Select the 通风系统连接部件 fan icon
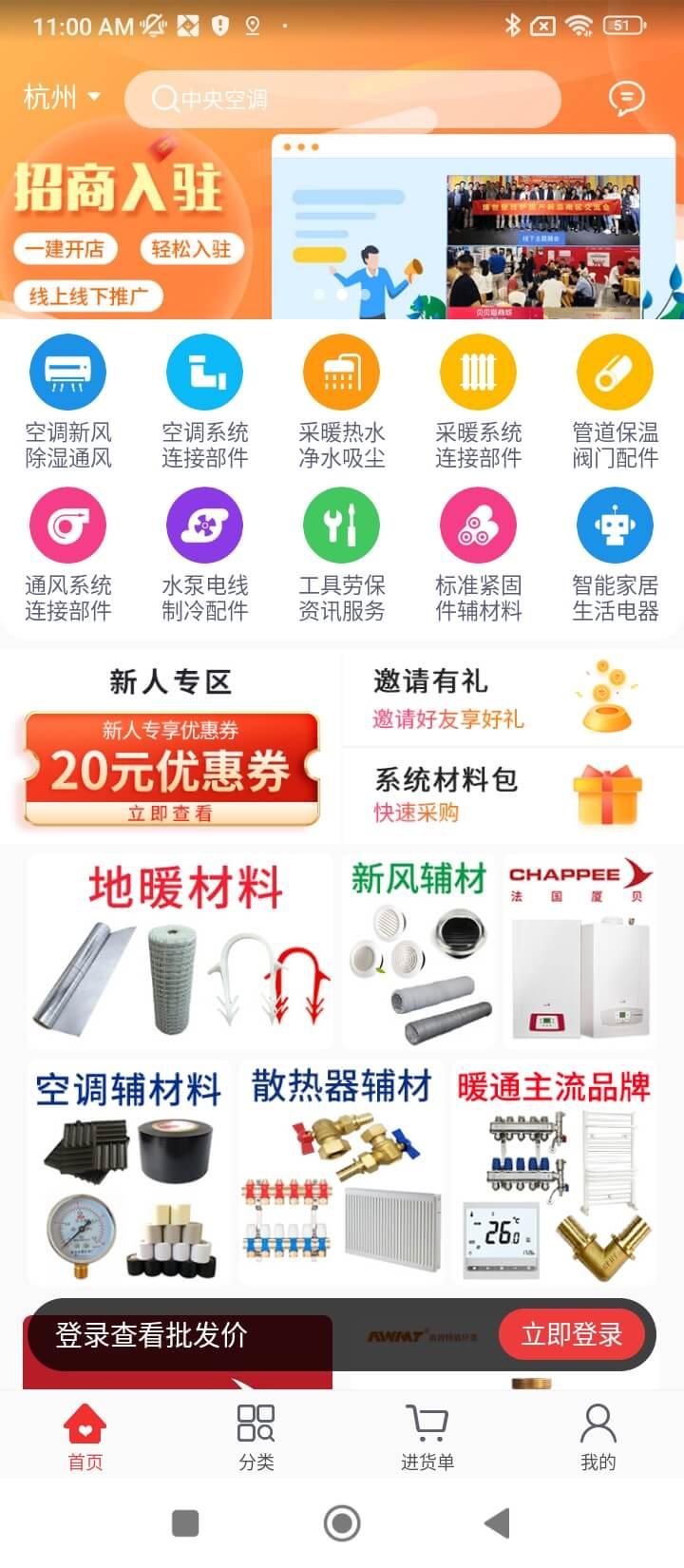This screenshot has height=1568, width=684. [x=67, y=524]
